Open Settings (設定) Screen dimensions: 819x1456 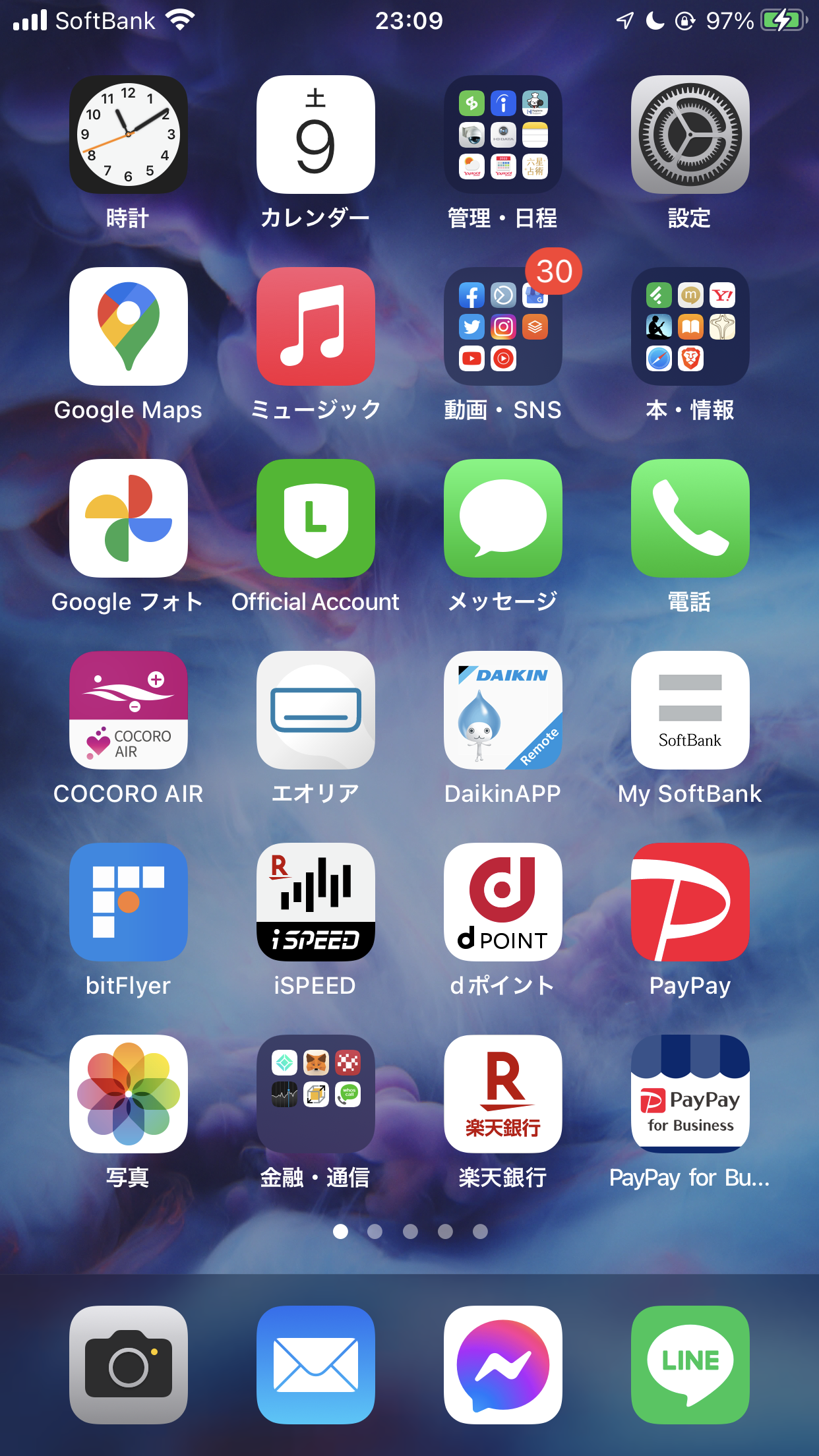coord(690,135)
